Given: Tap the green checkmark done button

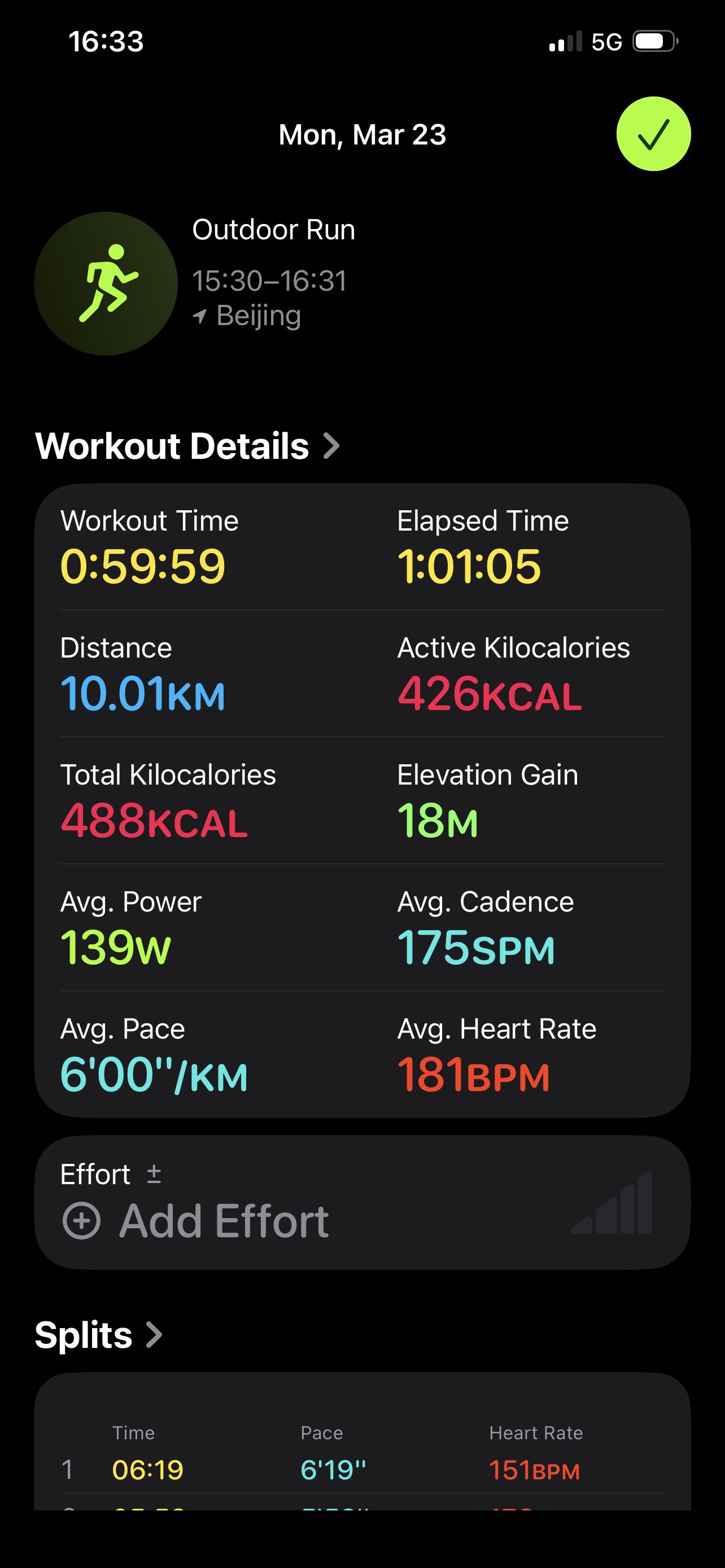Looking at the screenshot, I should [x=653, y=134].
